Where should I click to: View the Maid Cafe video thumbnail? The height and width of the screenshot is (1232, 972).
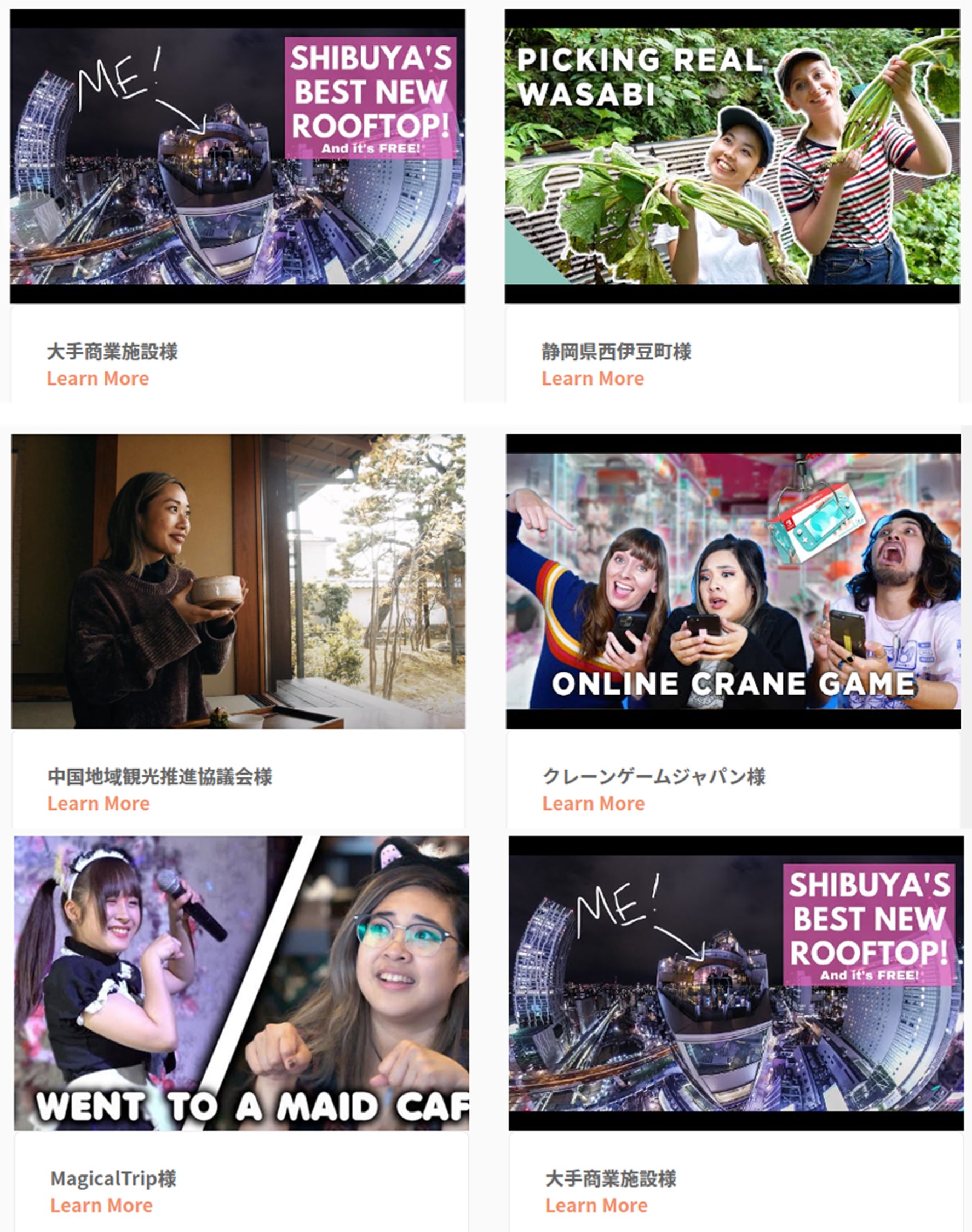(241, 983)
